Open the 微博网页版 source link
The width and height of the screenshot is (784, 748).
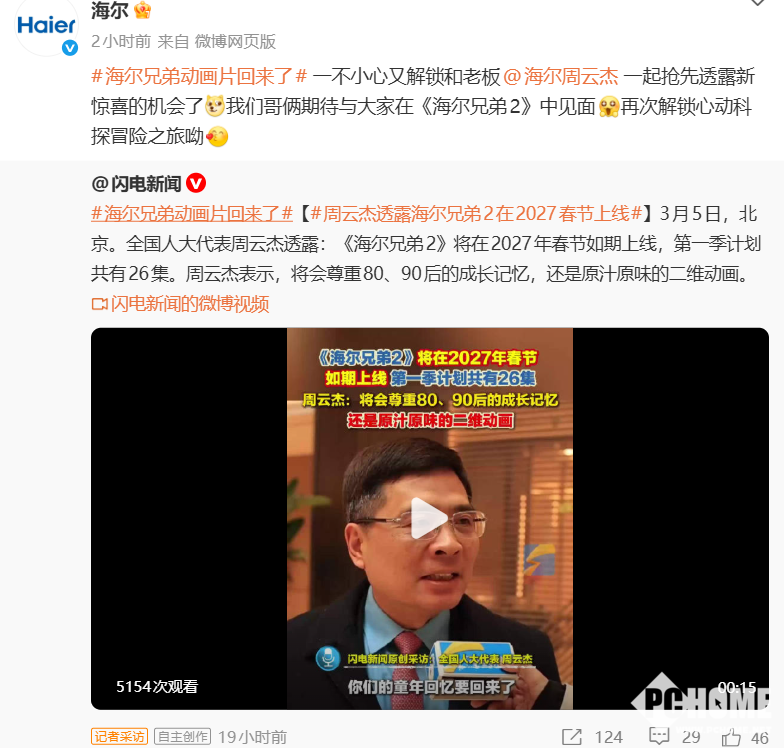coord(235,41)
